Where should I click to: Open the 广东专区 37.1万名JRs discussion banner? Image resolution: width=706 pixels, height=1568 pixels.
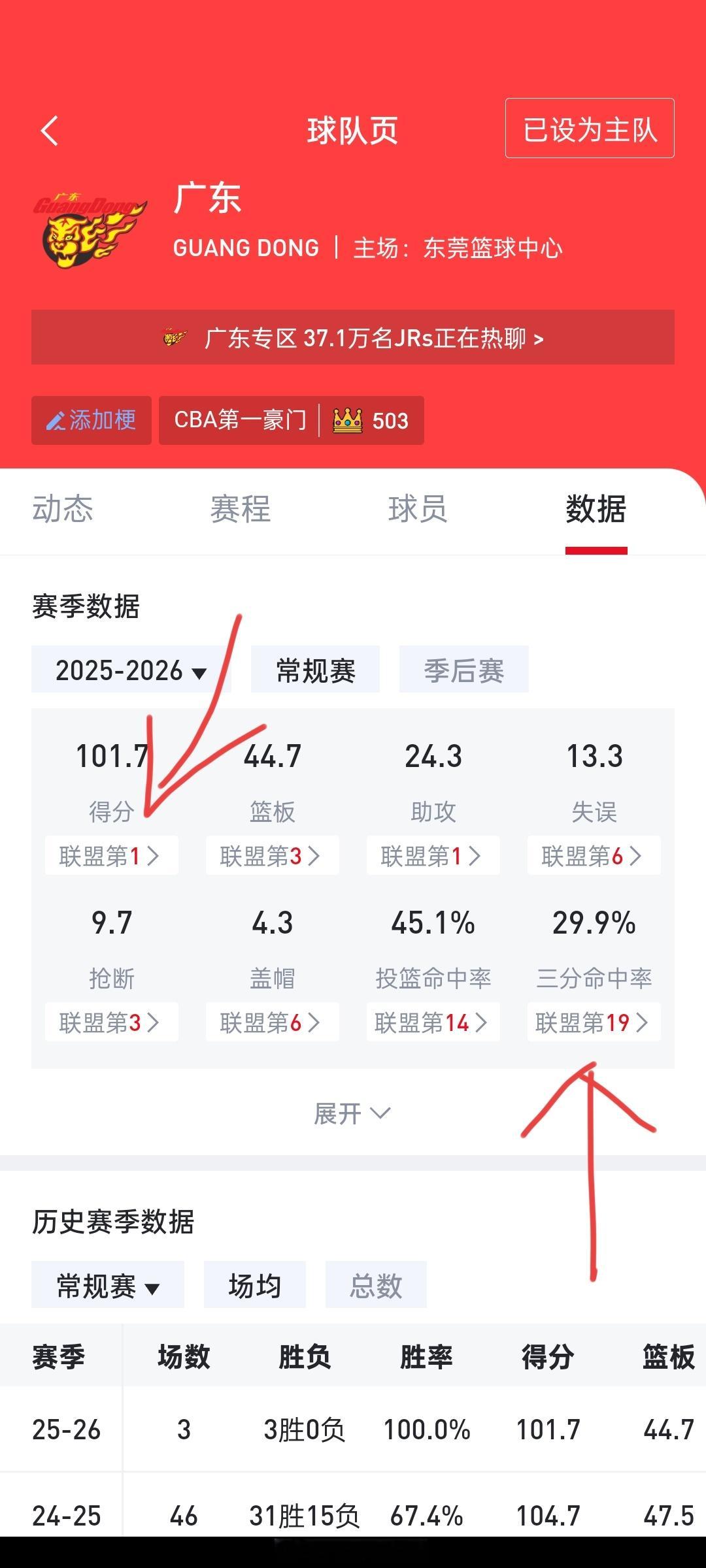(x=353, y=337)
